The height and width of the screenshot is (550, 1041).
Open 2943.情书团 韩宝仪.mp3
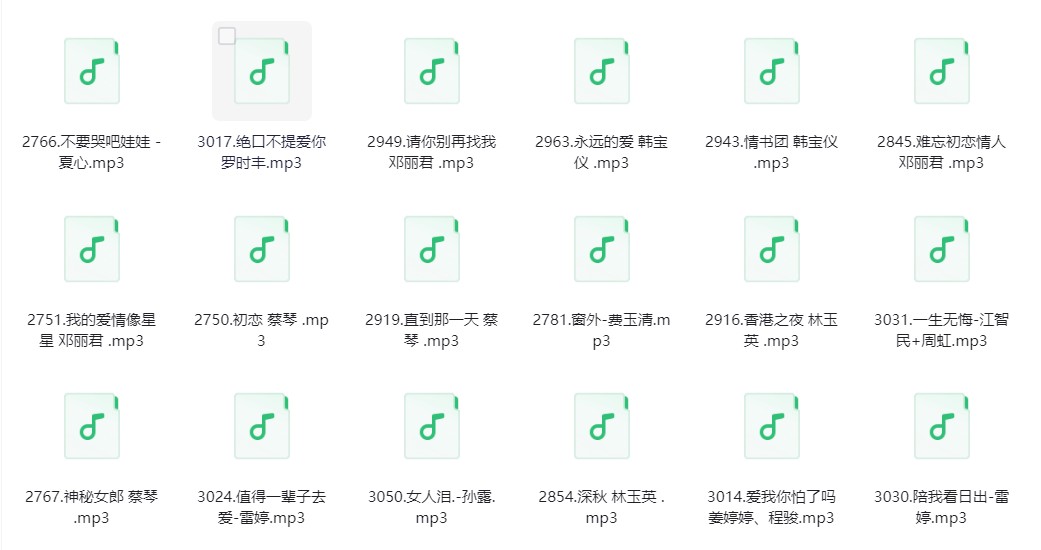771,71
